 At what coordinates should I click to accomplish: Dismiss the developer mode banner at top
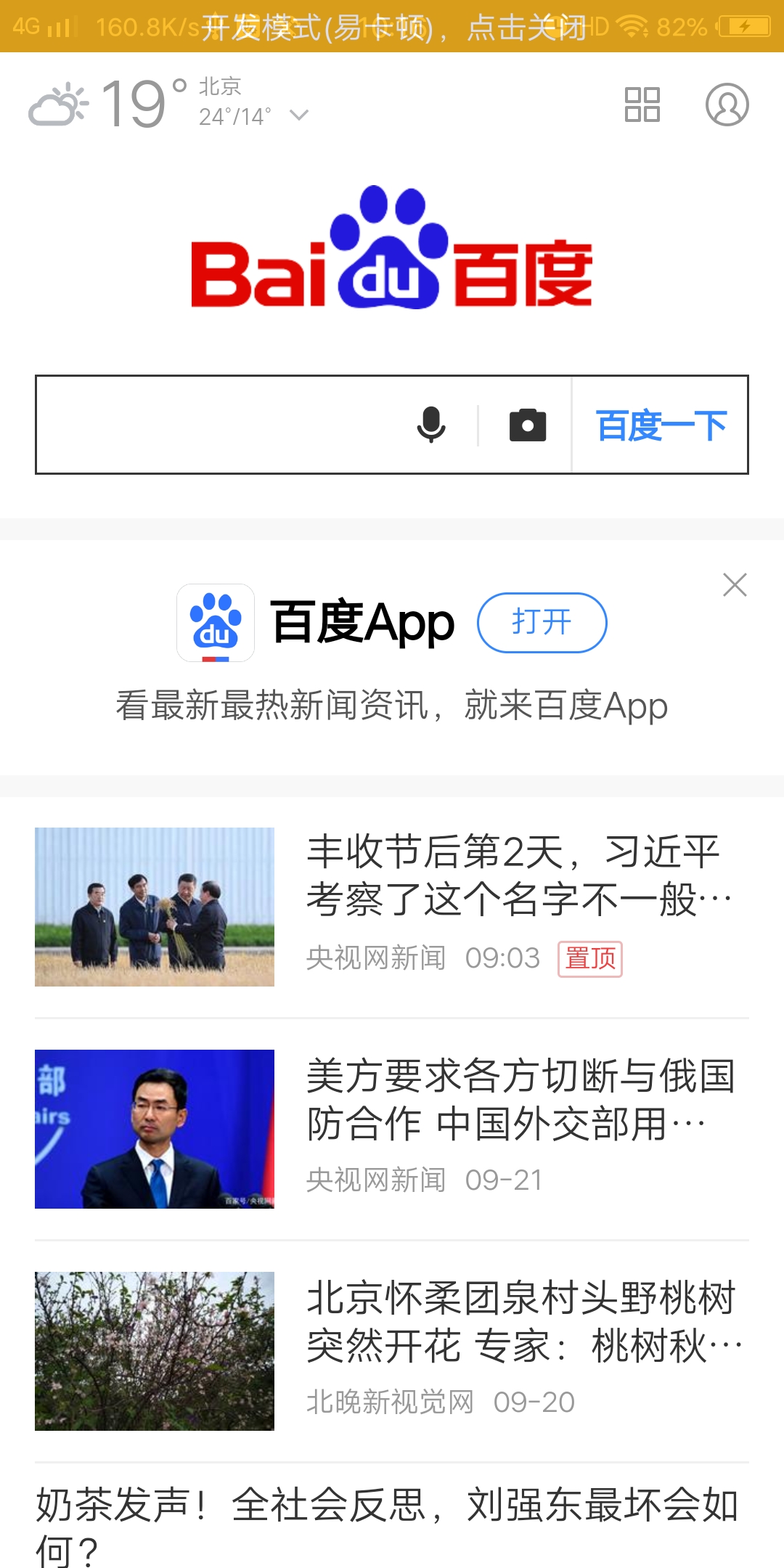[x=392, y=27]
